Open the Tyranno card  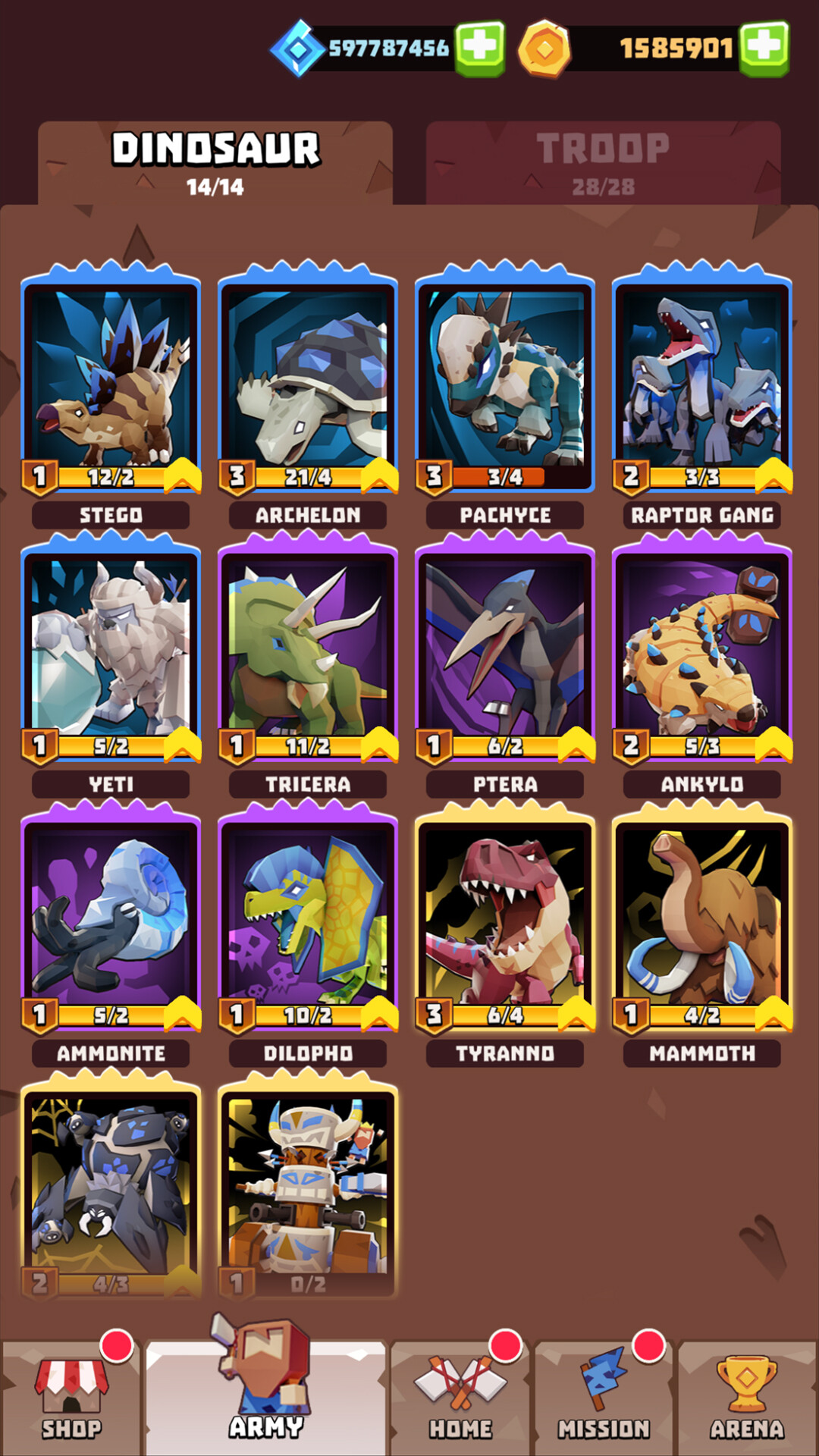click(x=504, y=921)
